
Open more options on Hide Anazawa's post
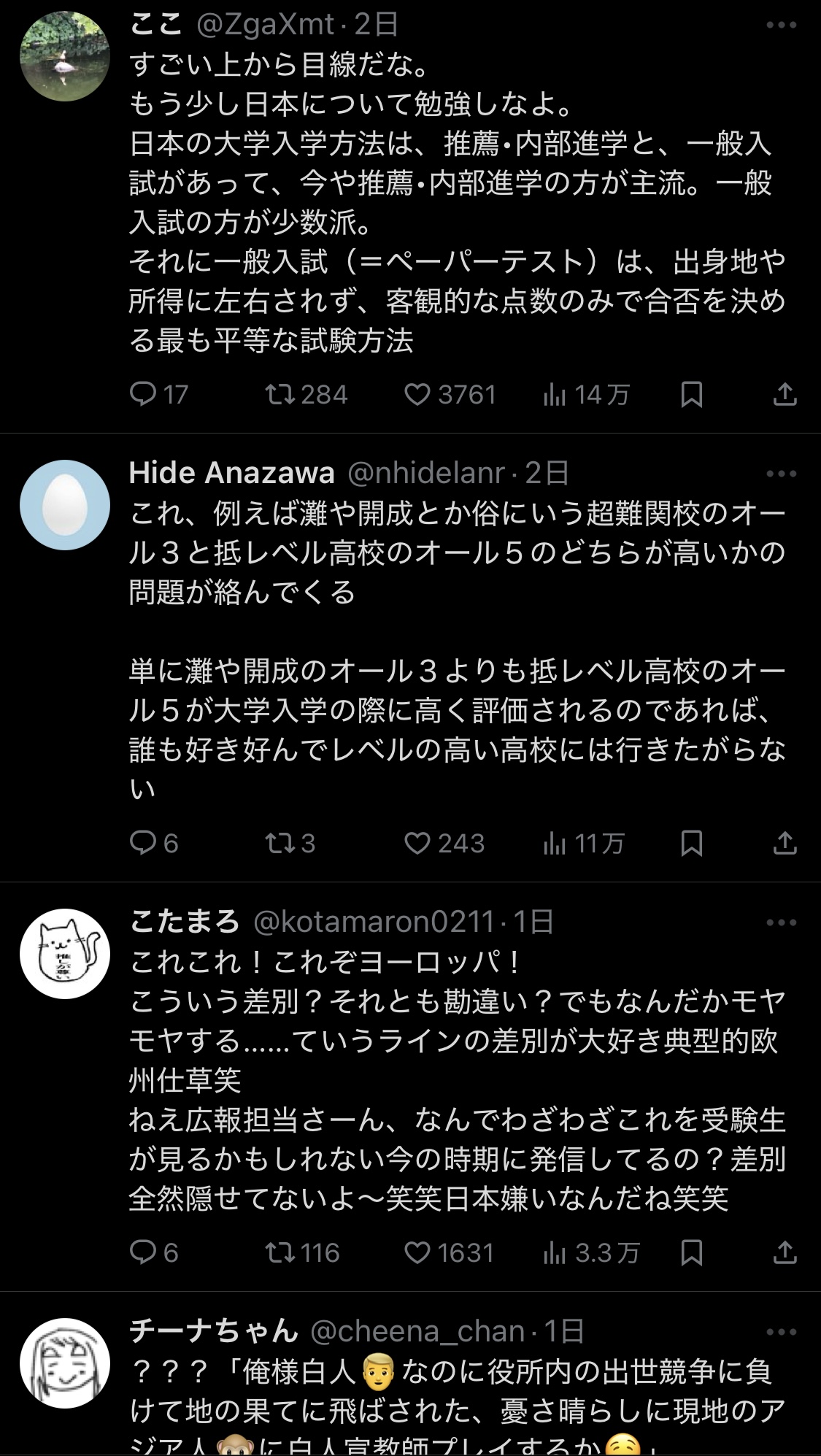coord(781,474)
